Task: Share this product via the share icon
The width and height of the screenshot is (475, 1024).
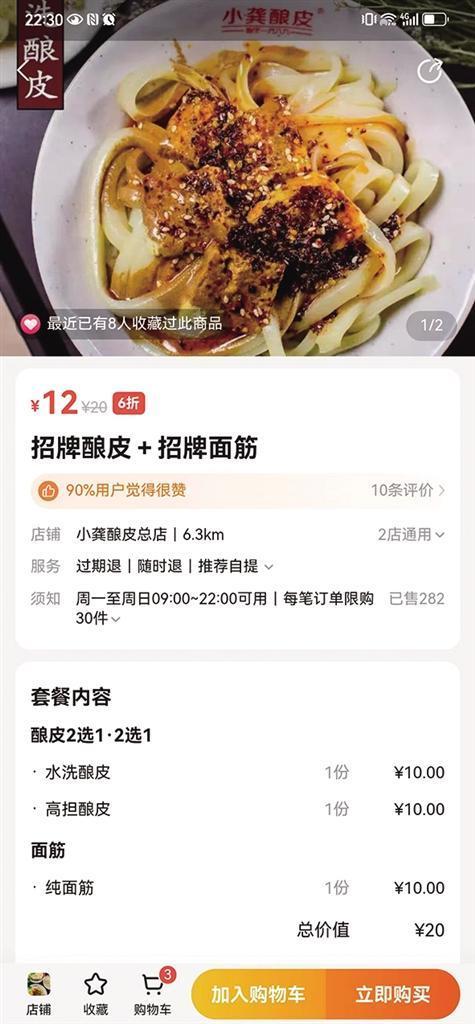Action: pos(430,72)
